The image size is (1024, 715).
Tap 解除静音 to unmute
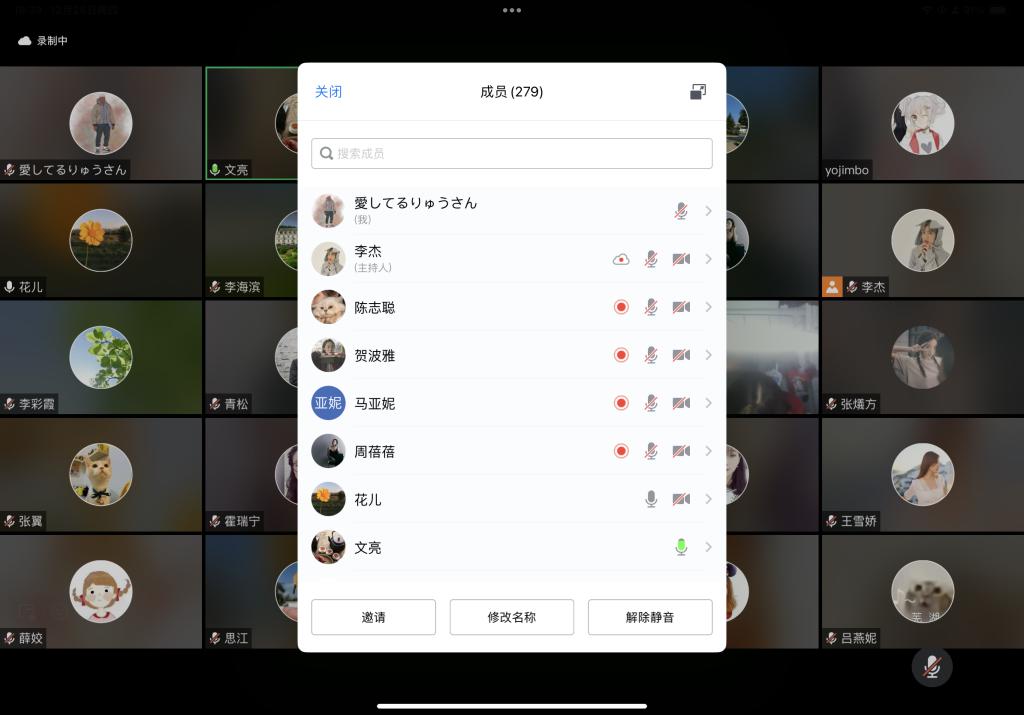(x=650, y=617)
